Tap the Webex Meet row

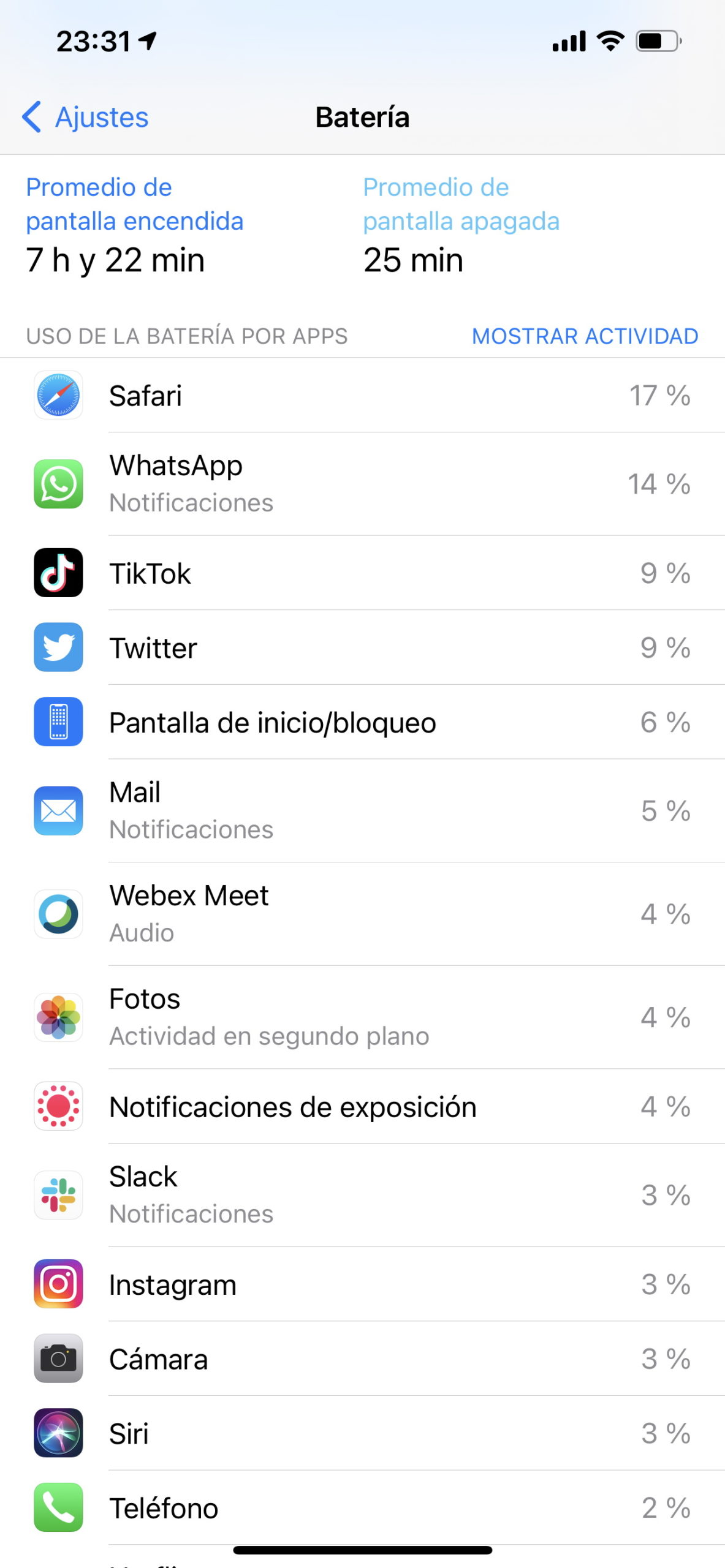362,914
